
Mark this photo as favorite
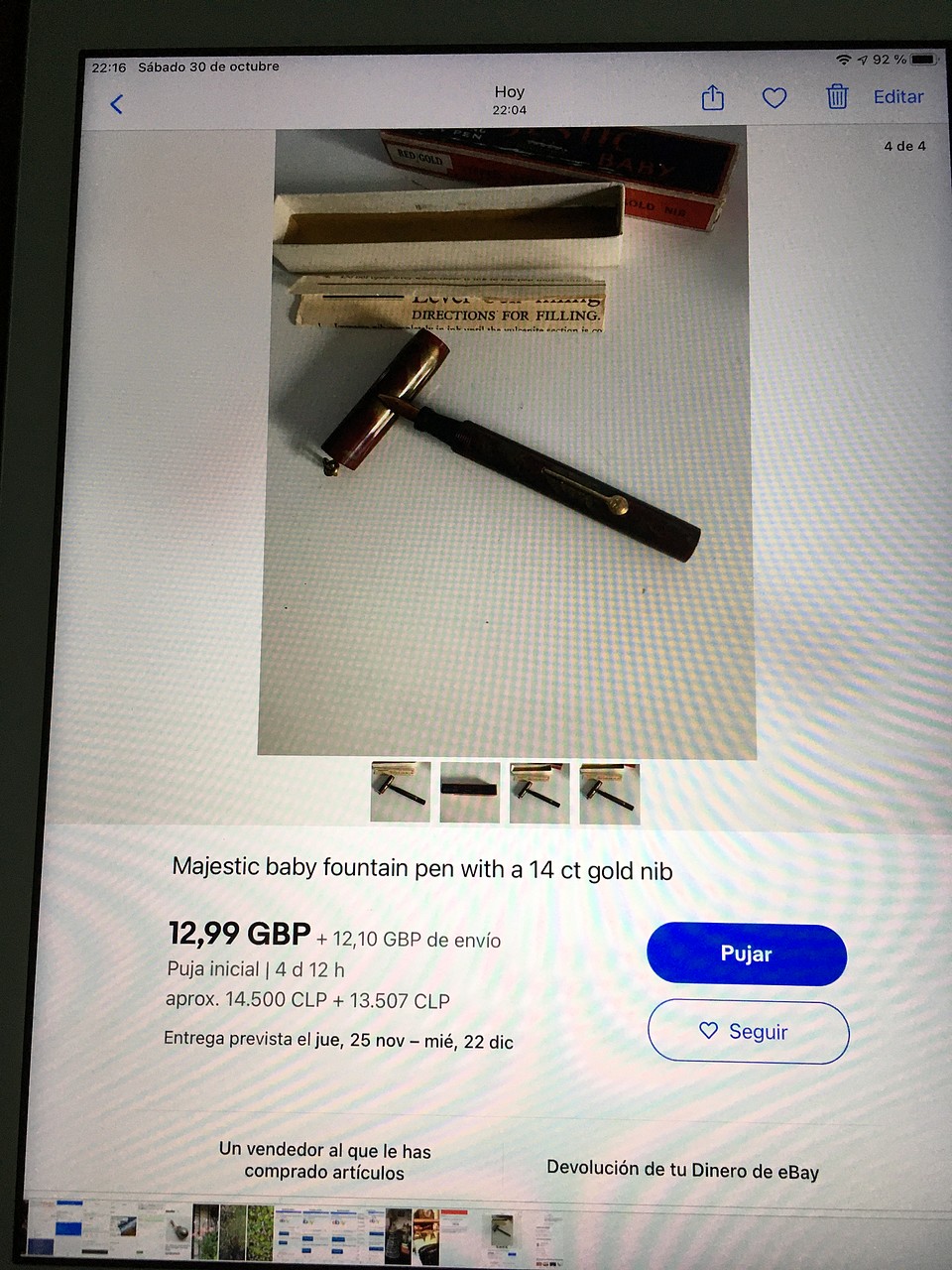pos(774,98)
